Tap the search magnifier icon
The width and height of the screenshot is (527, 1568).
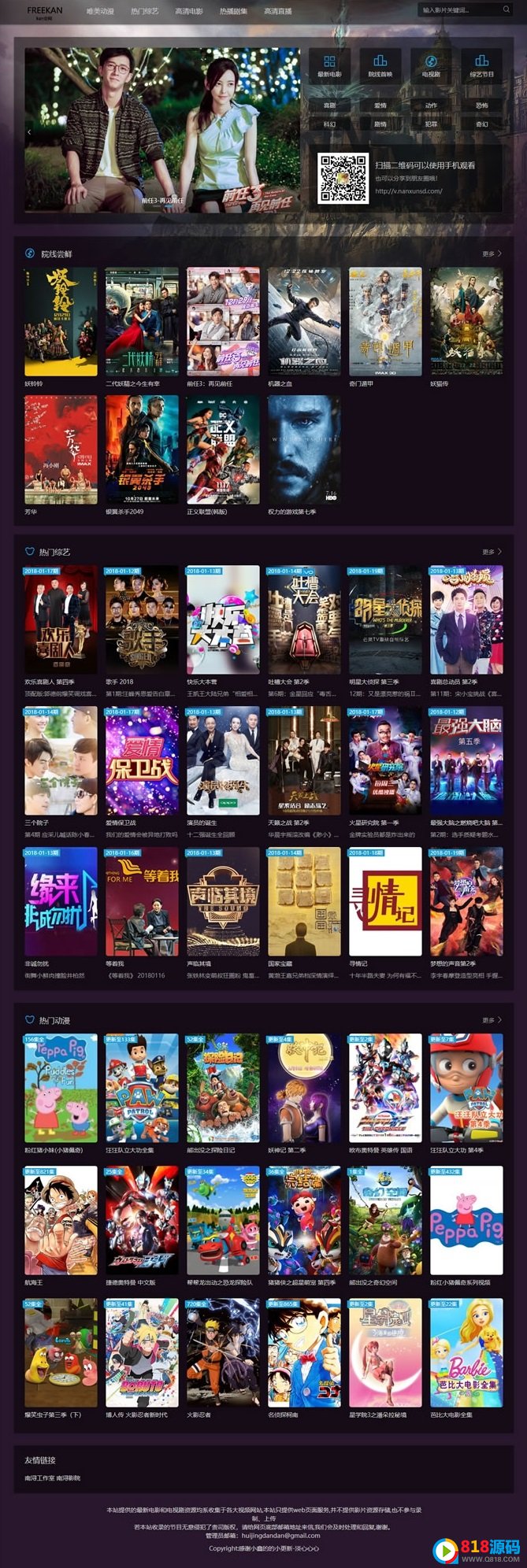pos(506,10)
